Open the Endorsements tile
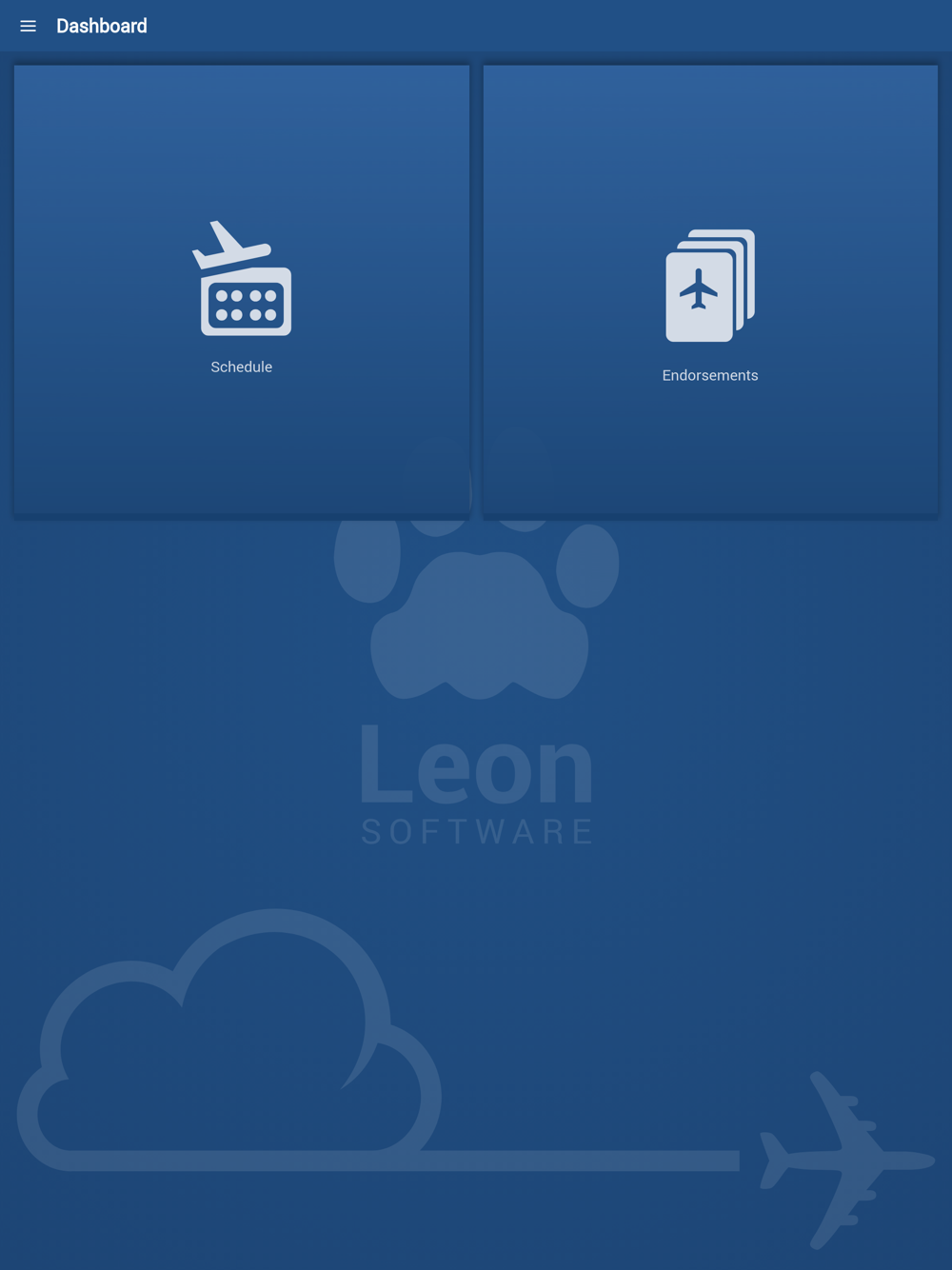952x1270 pixels. [710, 290]
